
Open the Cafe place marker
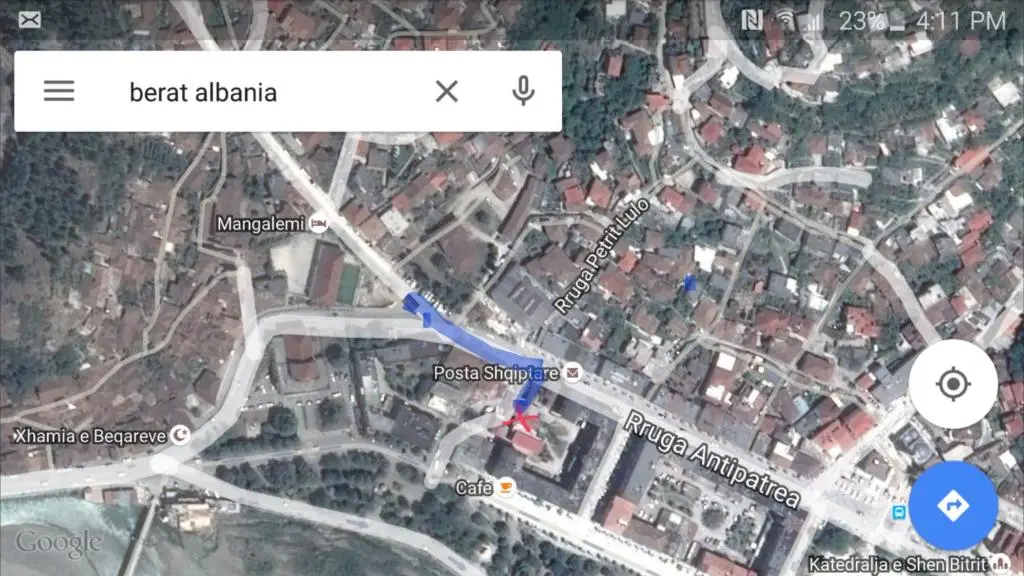507,488
